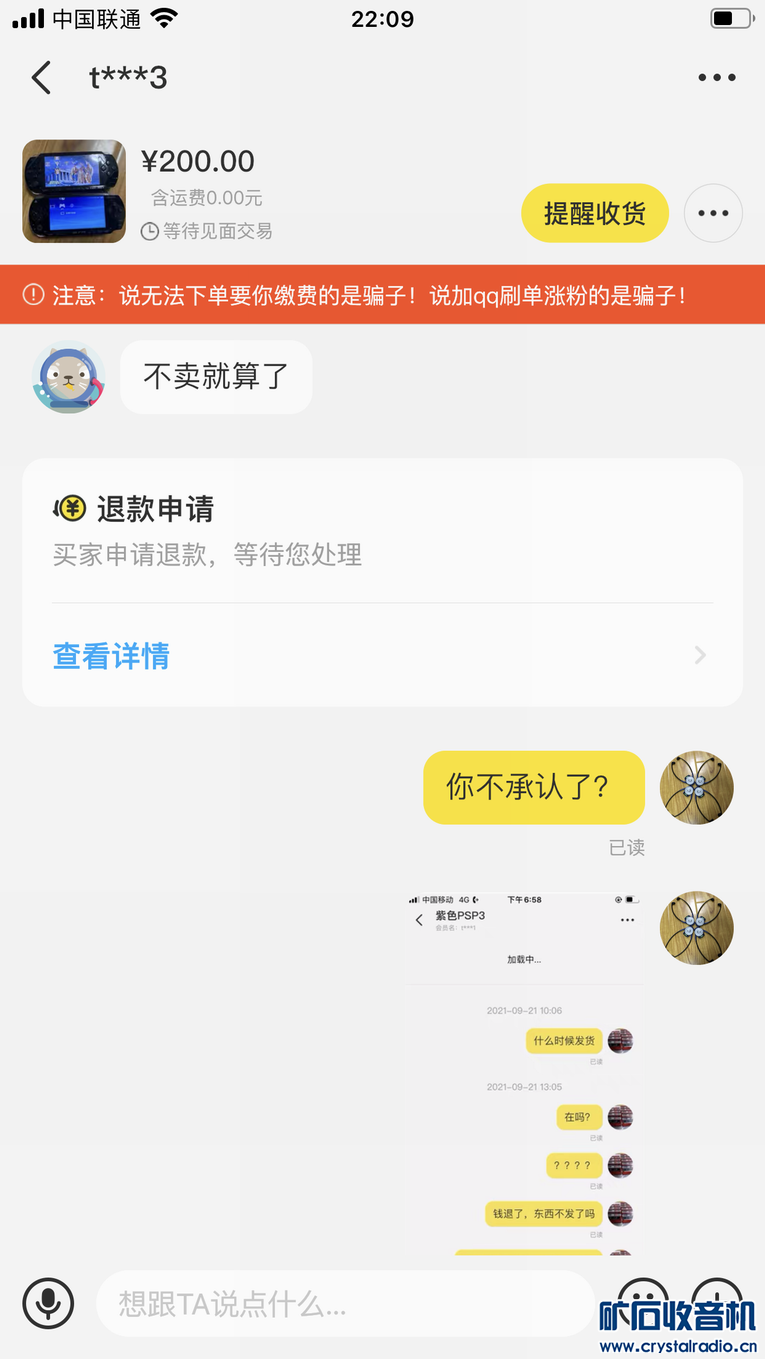Go back from chat with t***3
This screenshot has height=1359, width=765.
coord(41,77)
